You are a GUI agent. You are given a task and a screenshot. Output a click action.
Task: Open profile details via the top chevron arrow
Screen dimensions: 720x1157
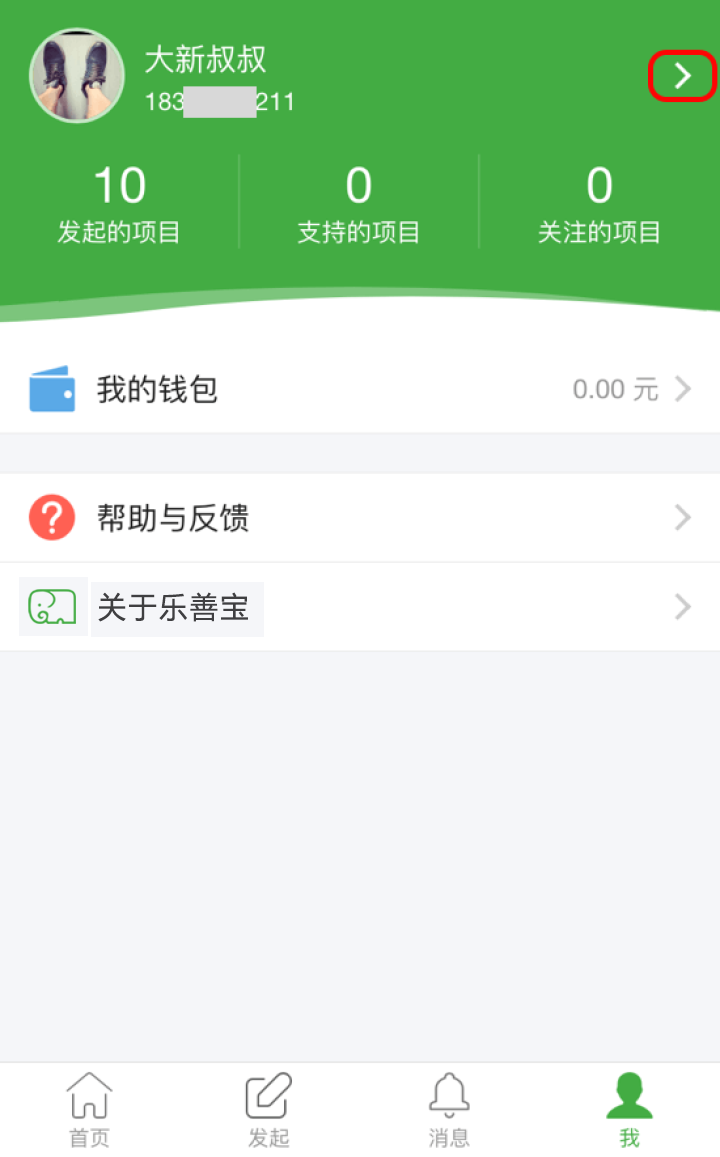click(x=682, y=75)
